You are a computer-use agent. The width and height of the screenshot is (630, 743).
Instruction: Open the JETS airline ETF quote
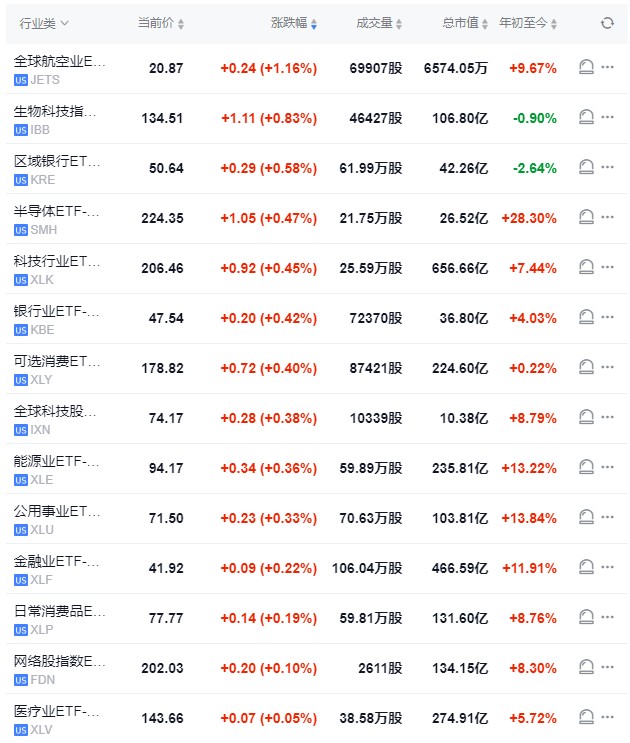[x=59, y=69]
